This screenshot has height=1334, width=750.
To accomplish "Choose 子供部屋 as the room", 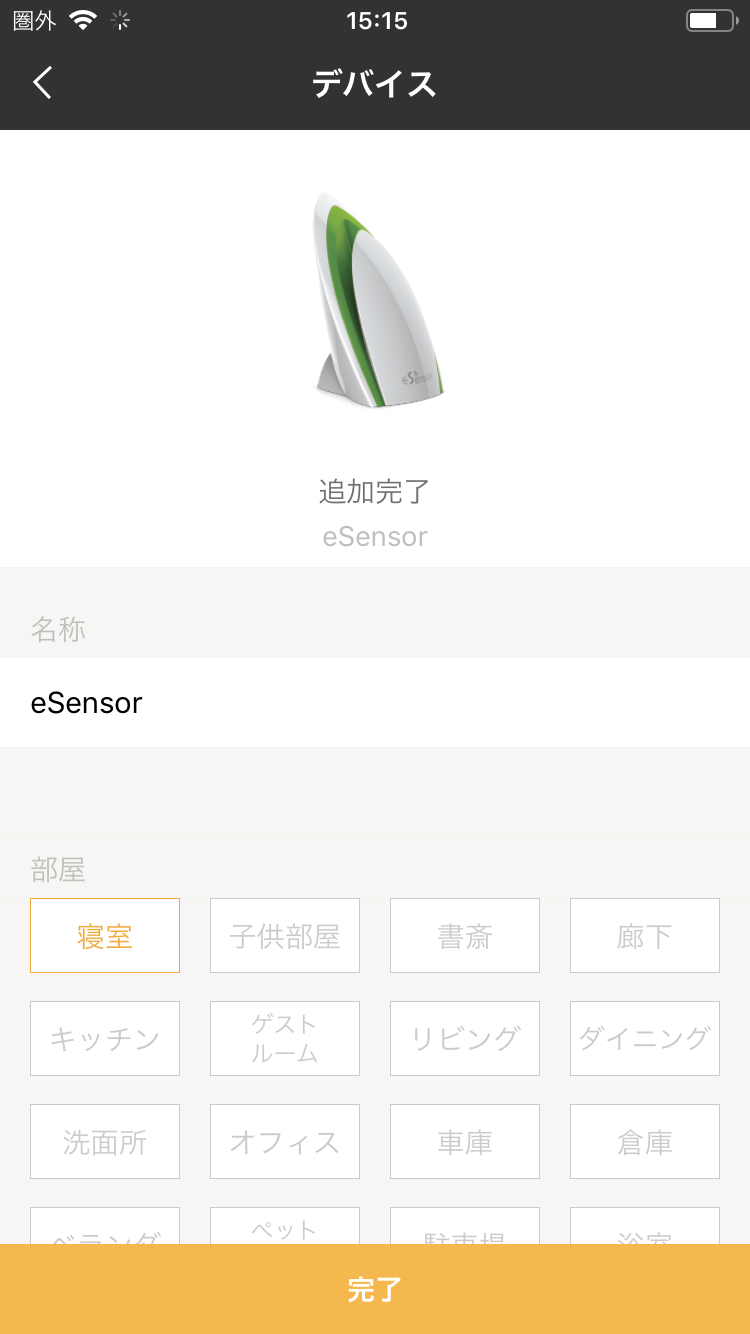I will pyautogui.click(x=285, y=936).
